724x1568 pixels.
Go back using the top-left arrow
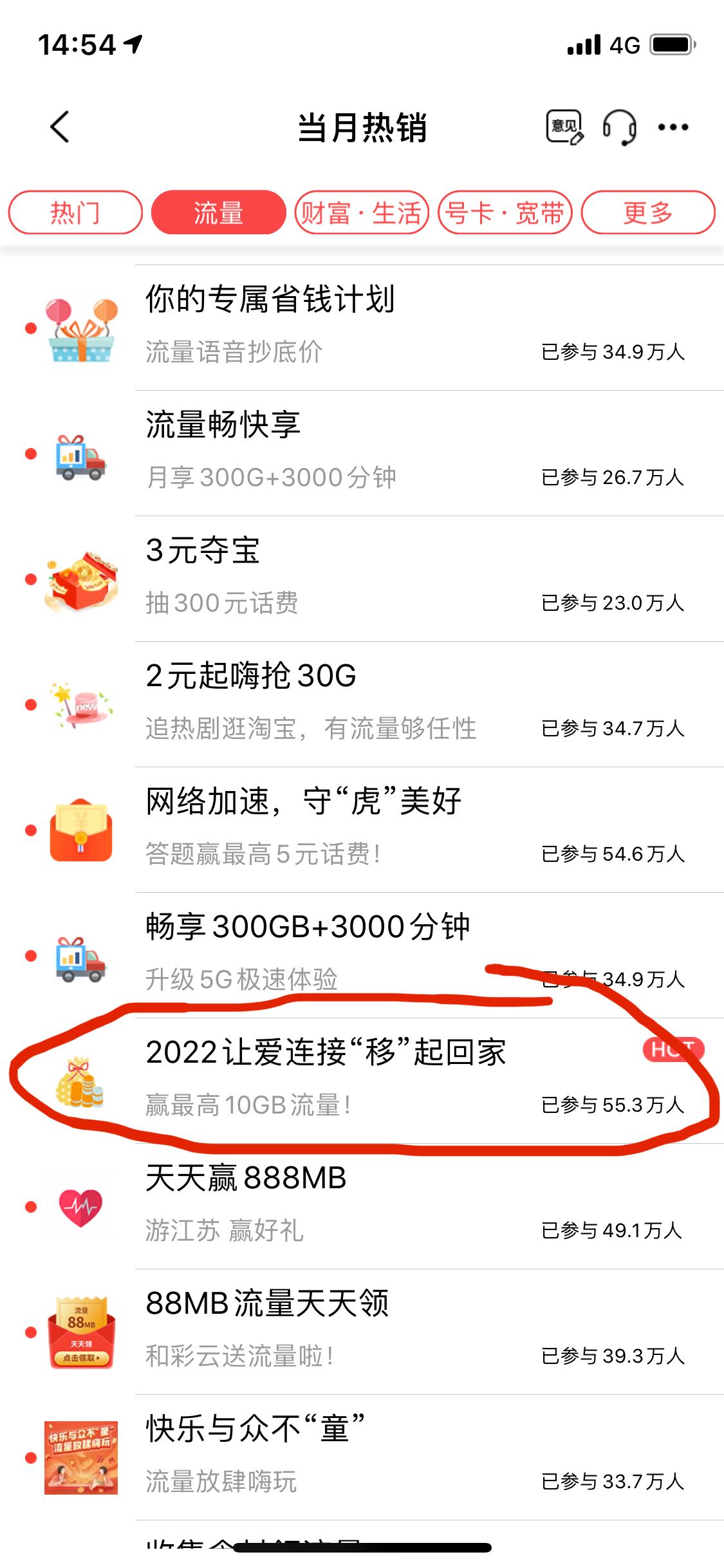pos(60,127)
